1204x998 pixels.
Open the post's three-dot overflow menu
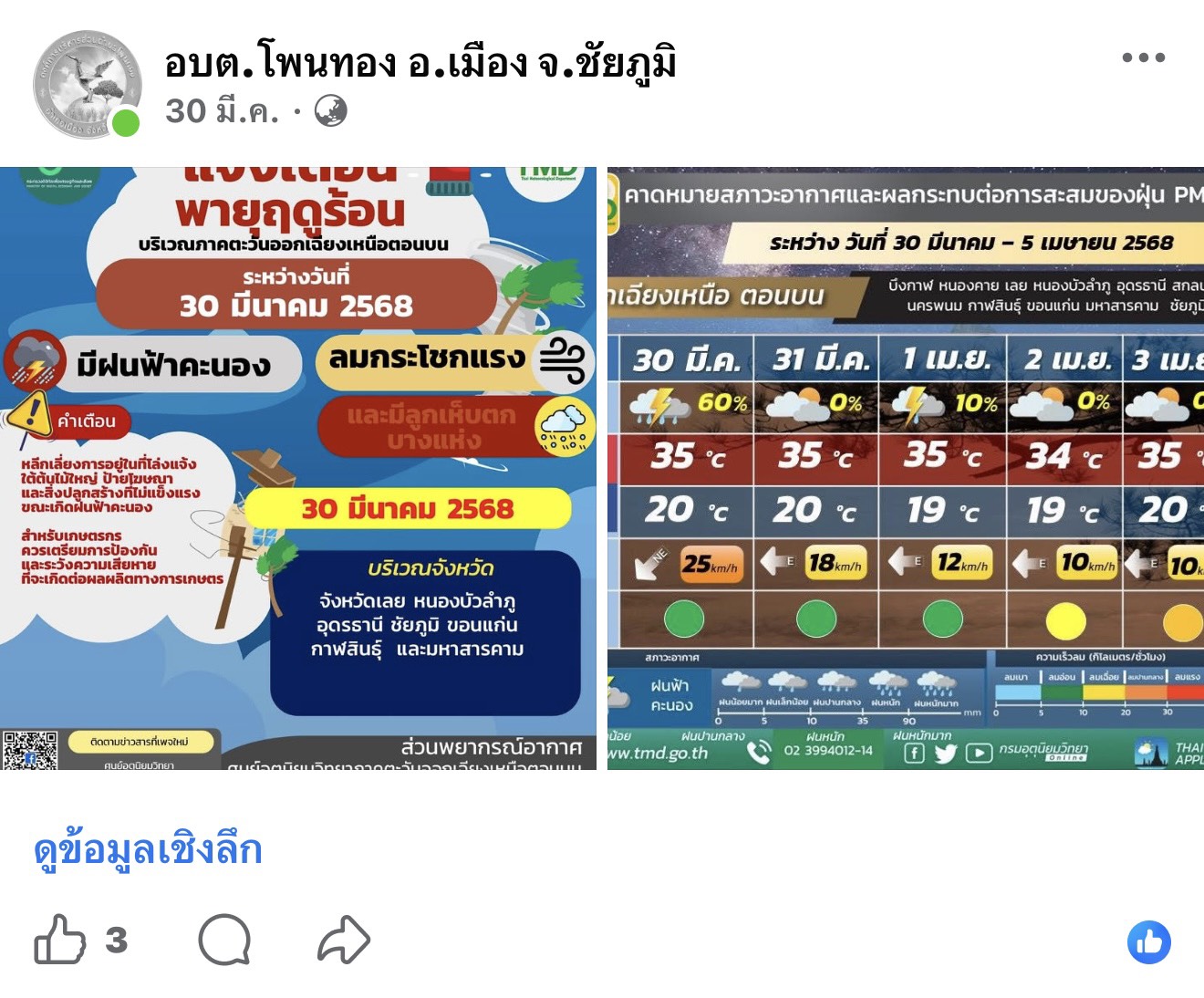[1143, 57]
